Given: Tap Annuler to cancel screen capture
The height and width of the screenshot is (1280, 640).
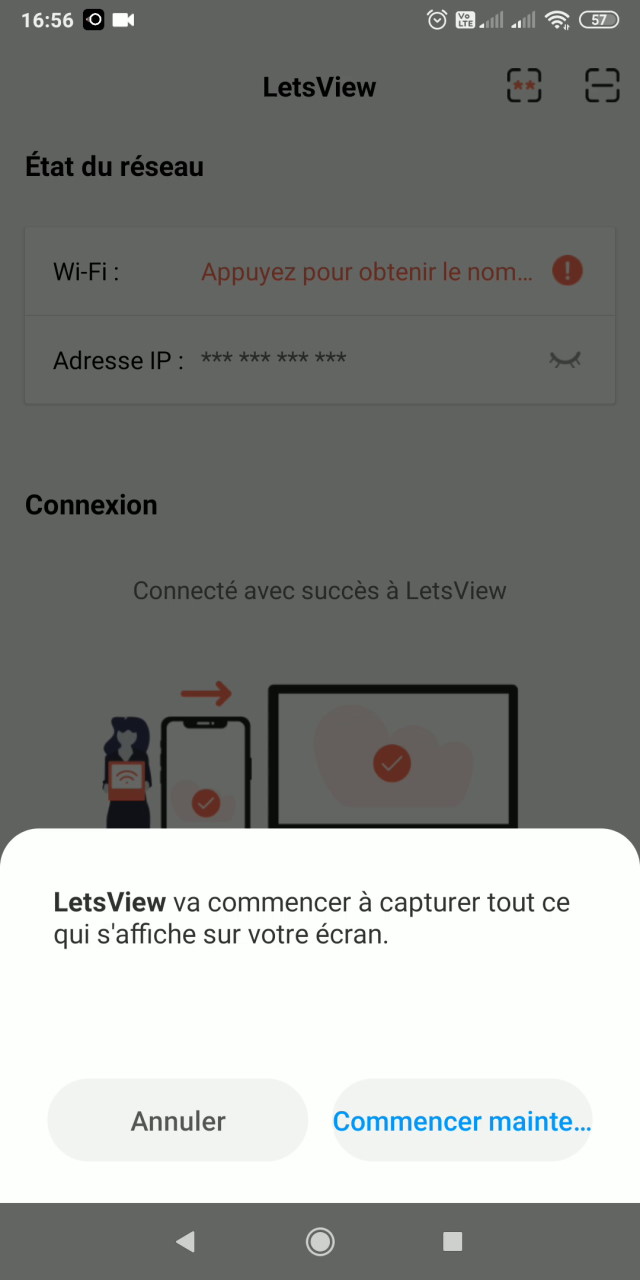Looking at the screenshot, I should pos(178,1121).
